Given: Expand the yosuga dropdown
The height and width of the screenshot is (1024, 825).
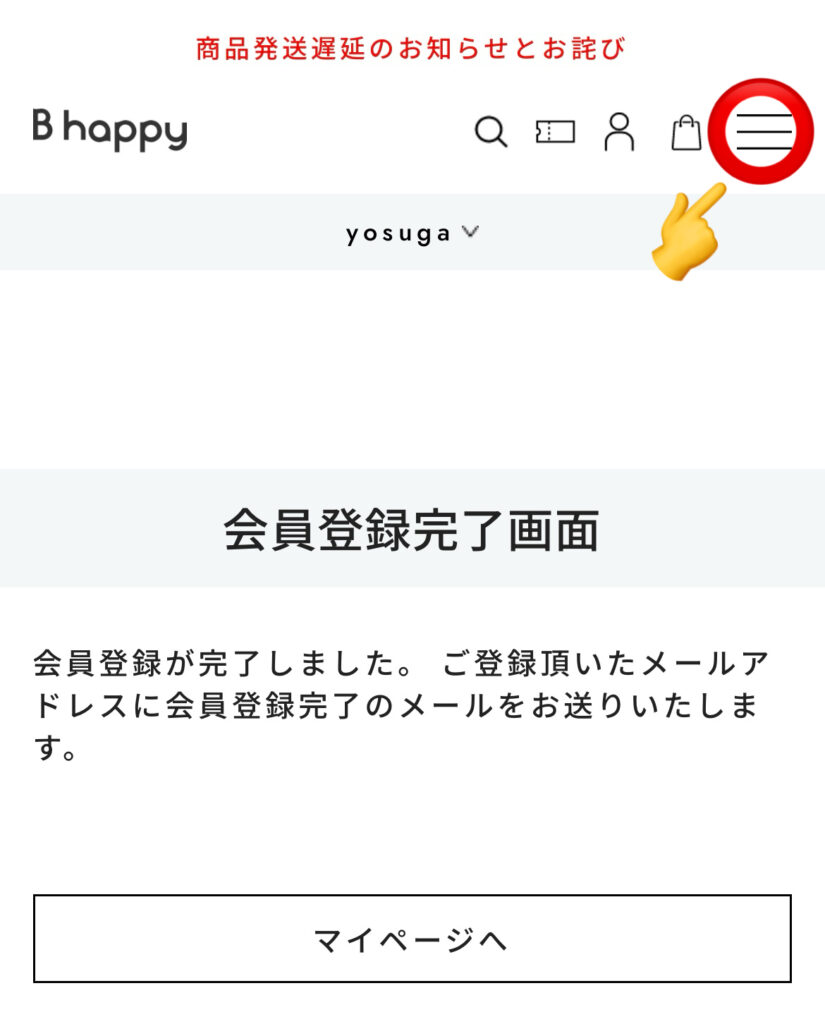Looking at the screenshot, I should [412, 234].
